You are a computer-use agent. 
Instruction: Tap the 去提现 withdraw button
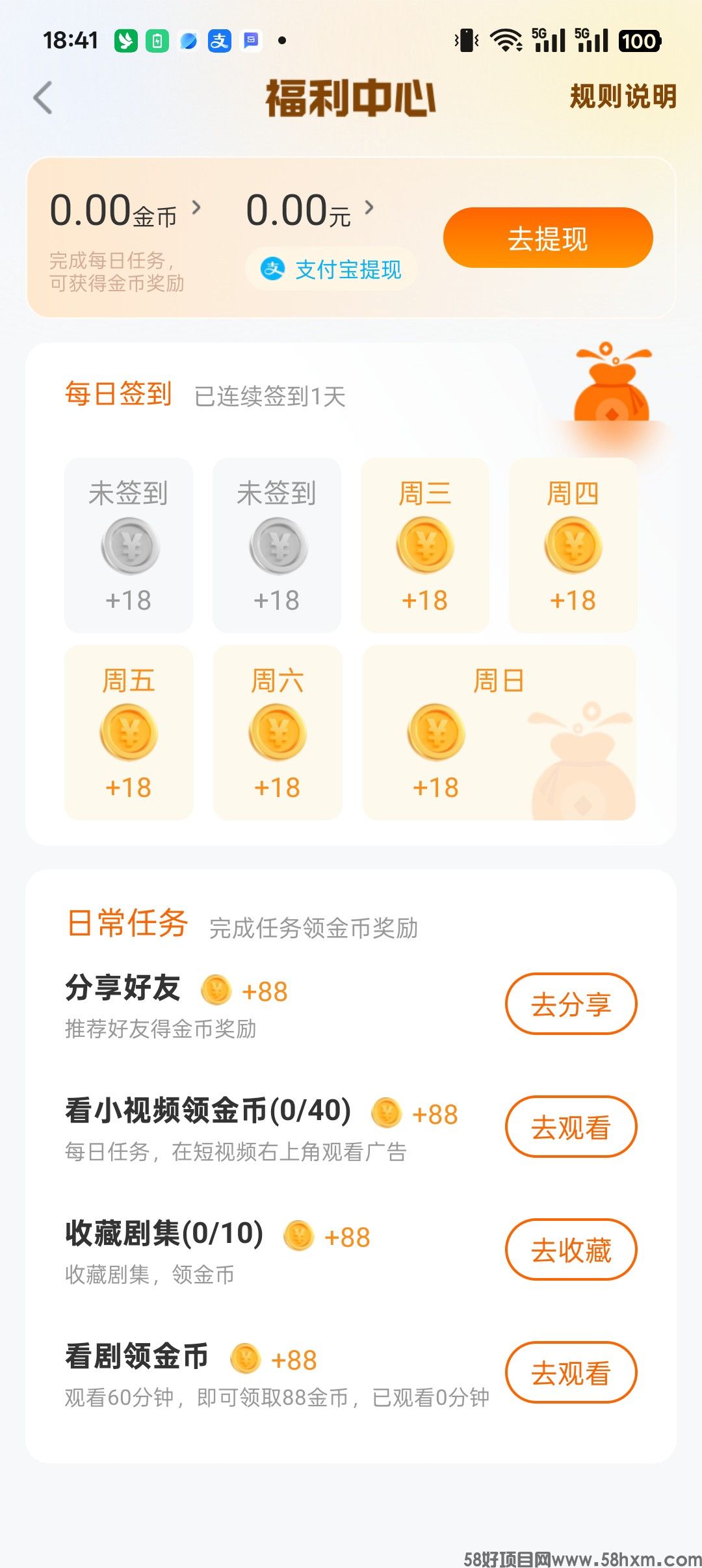[x=547, y=238]
